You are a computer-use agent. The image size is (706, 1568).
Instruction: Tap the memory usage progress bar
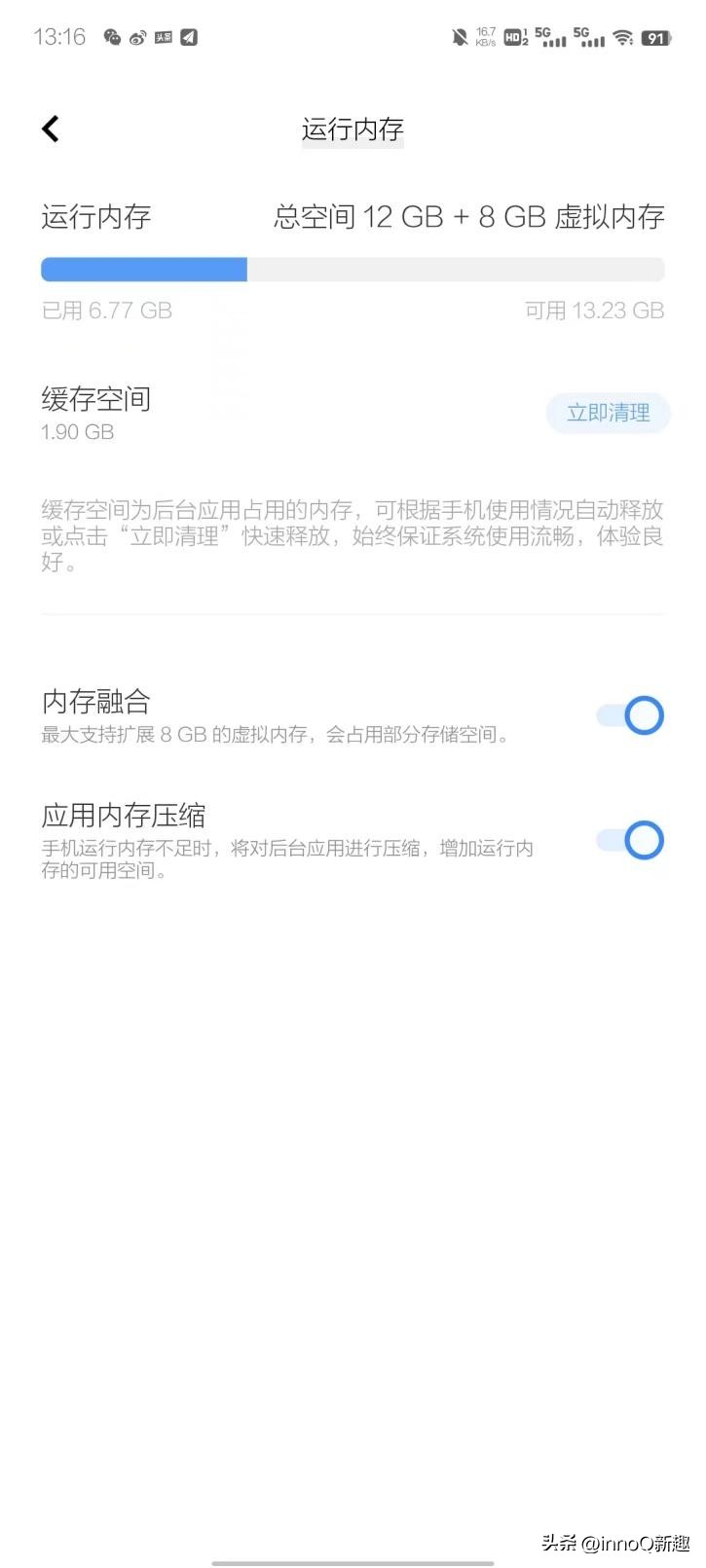[x=353, y=269]
